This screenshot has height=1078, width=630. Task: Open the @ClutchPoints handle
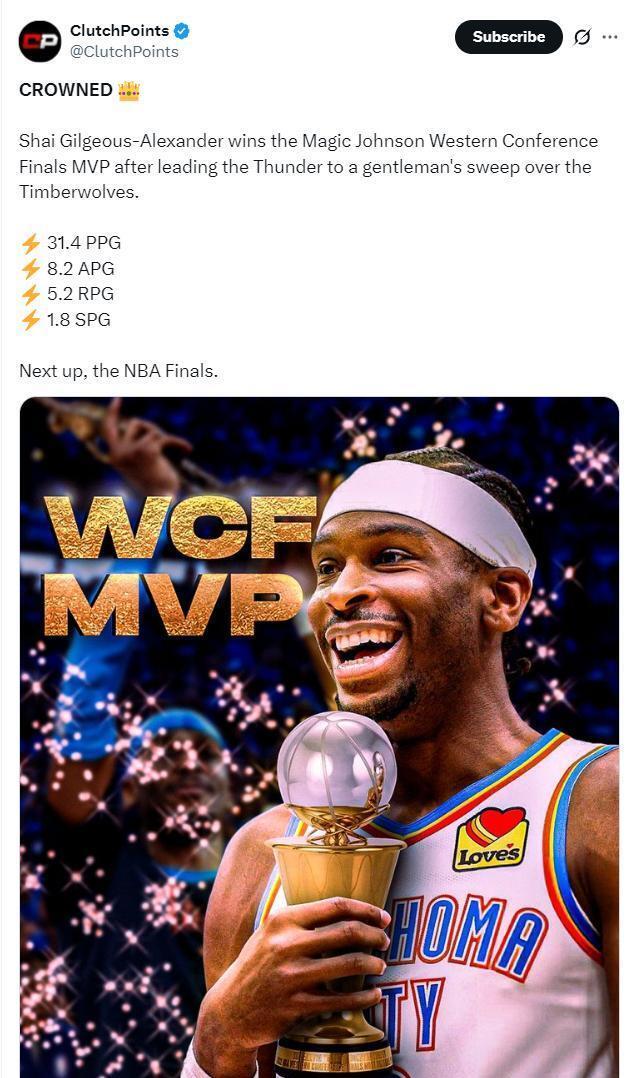124,51
